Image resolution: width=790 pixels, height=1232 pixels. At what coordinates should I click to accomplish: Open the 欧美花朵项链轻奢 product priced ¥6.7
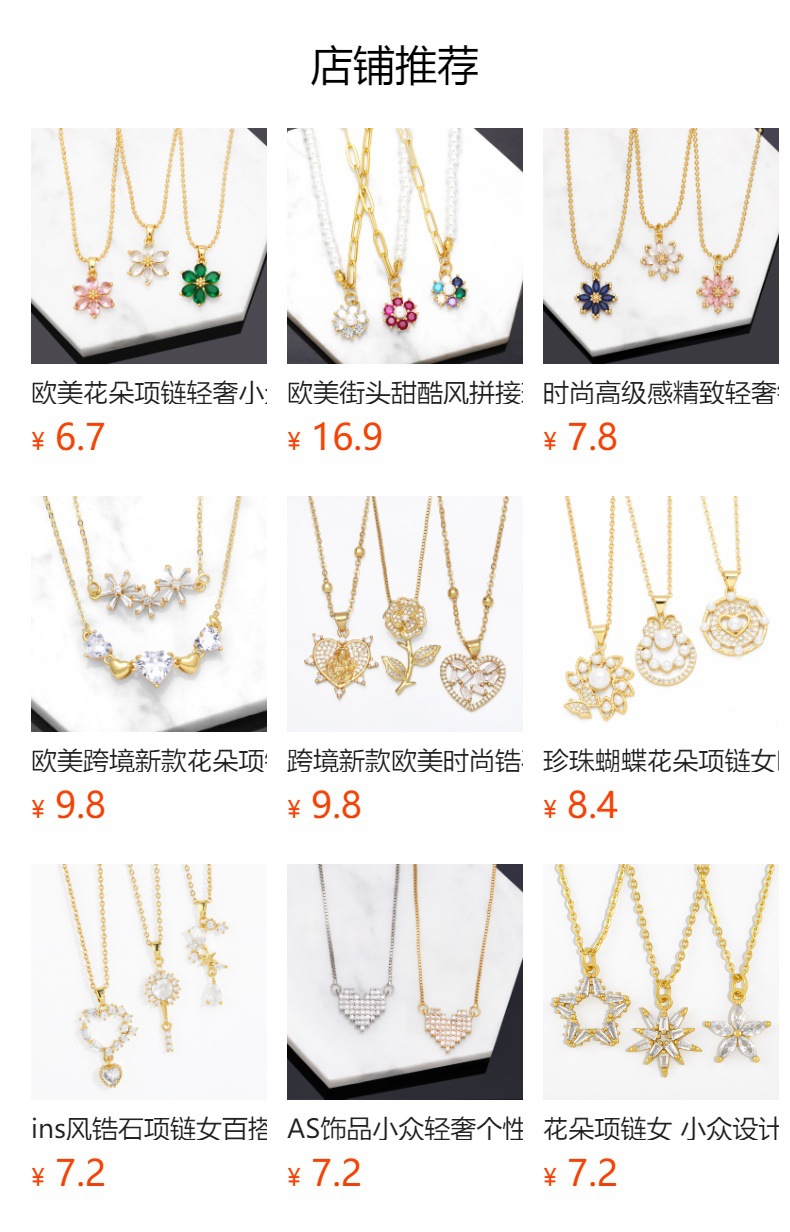coord(149,246)
